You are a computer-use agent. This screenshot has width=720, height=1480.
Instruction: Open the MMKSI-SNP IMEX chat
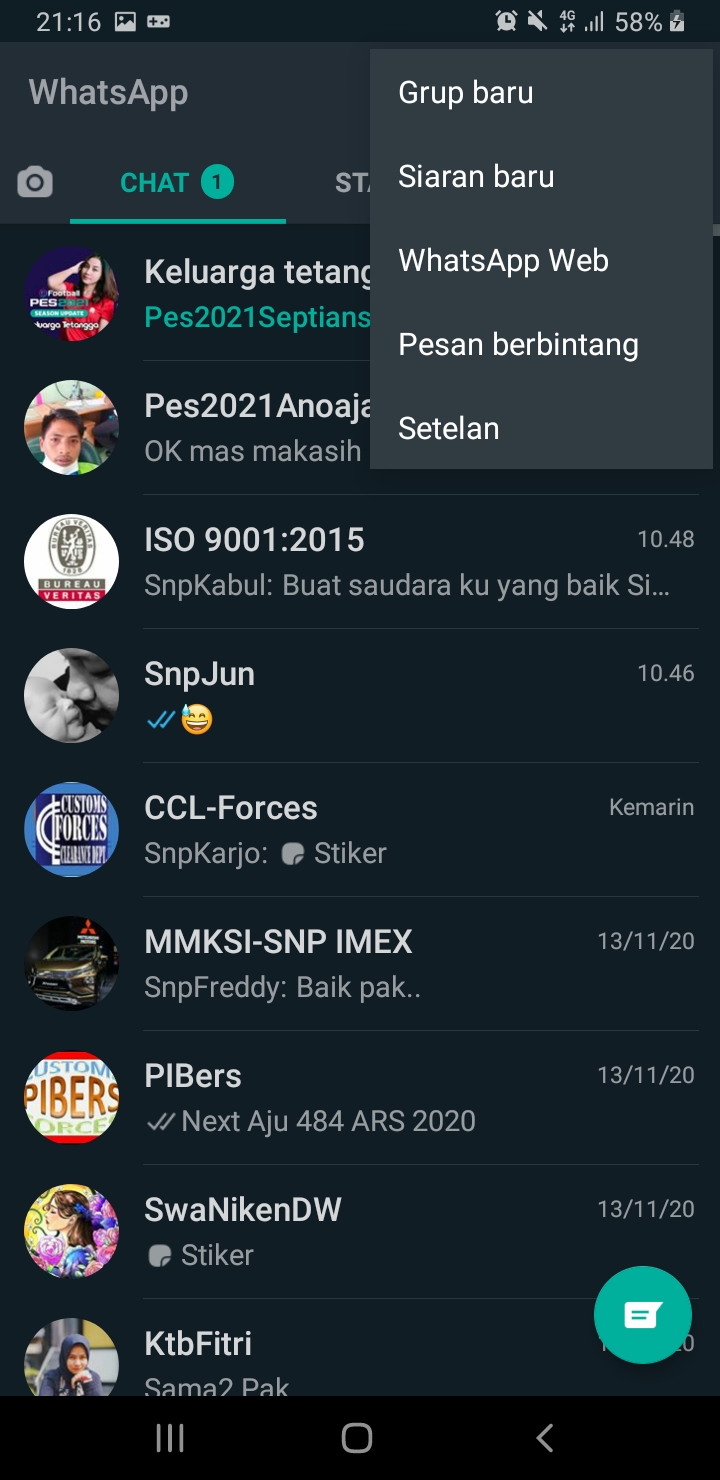coord(400,963)
